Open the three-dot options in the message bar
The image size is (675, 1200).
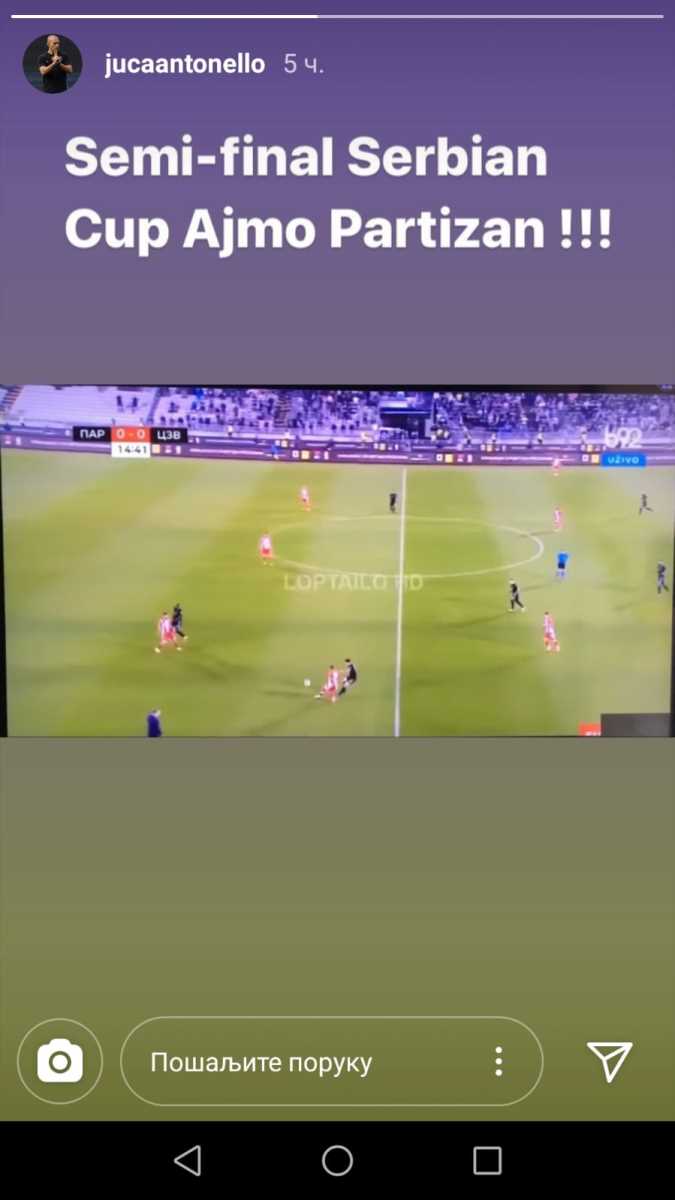click(x=498, y=1062)
